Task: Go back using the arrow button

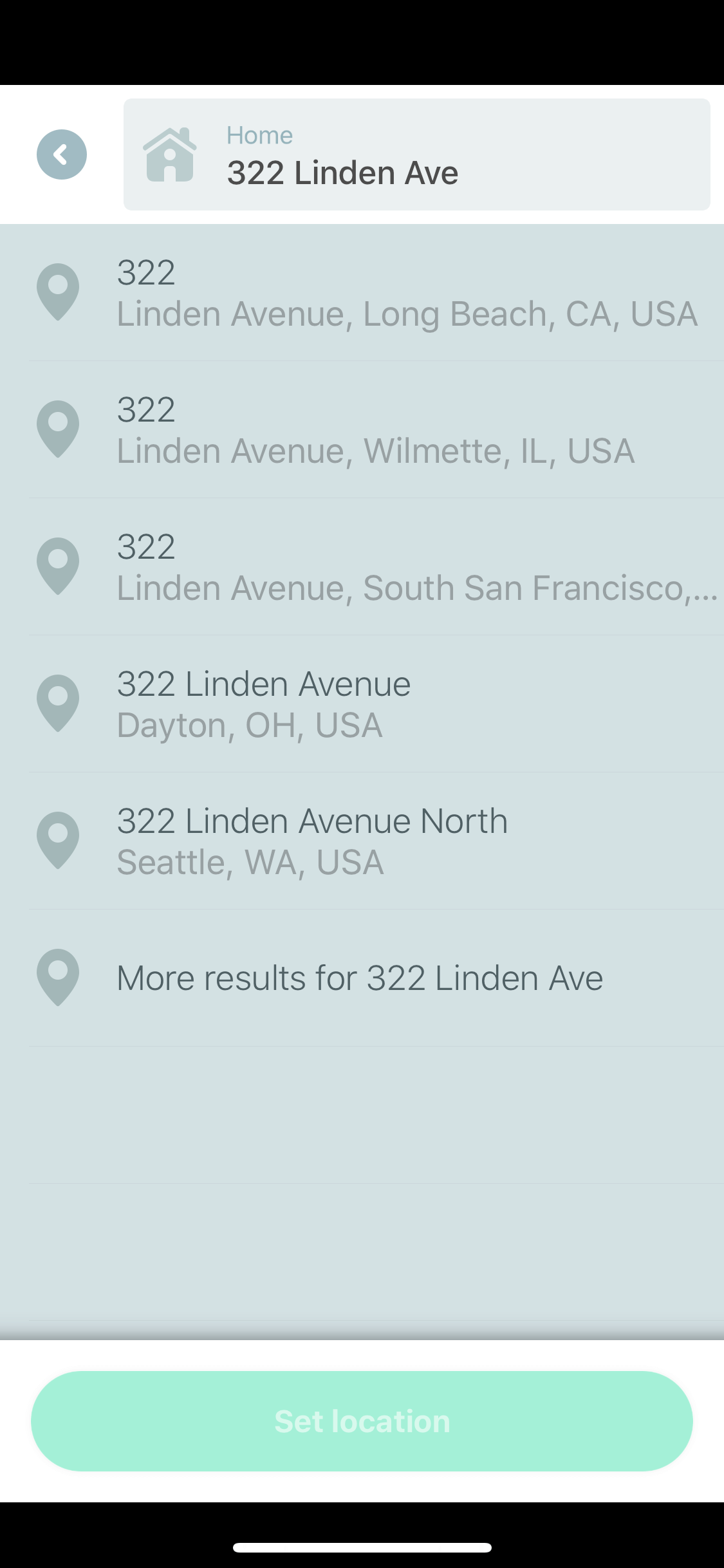Action: pyautogui.click(x=62, y=154)
